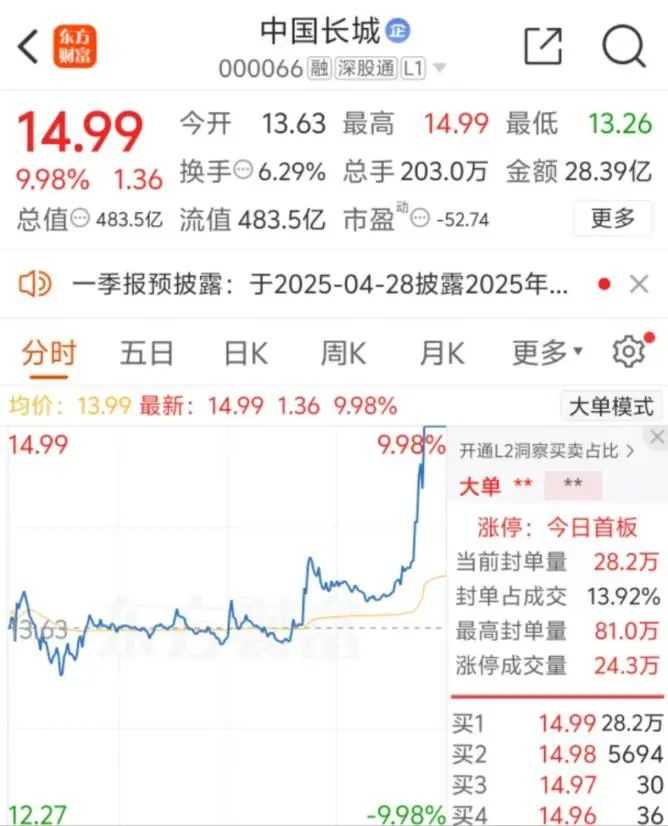Switch to the 日K chart tab
The width and height of the screenshot is (668, 826).
pos(245,352)
